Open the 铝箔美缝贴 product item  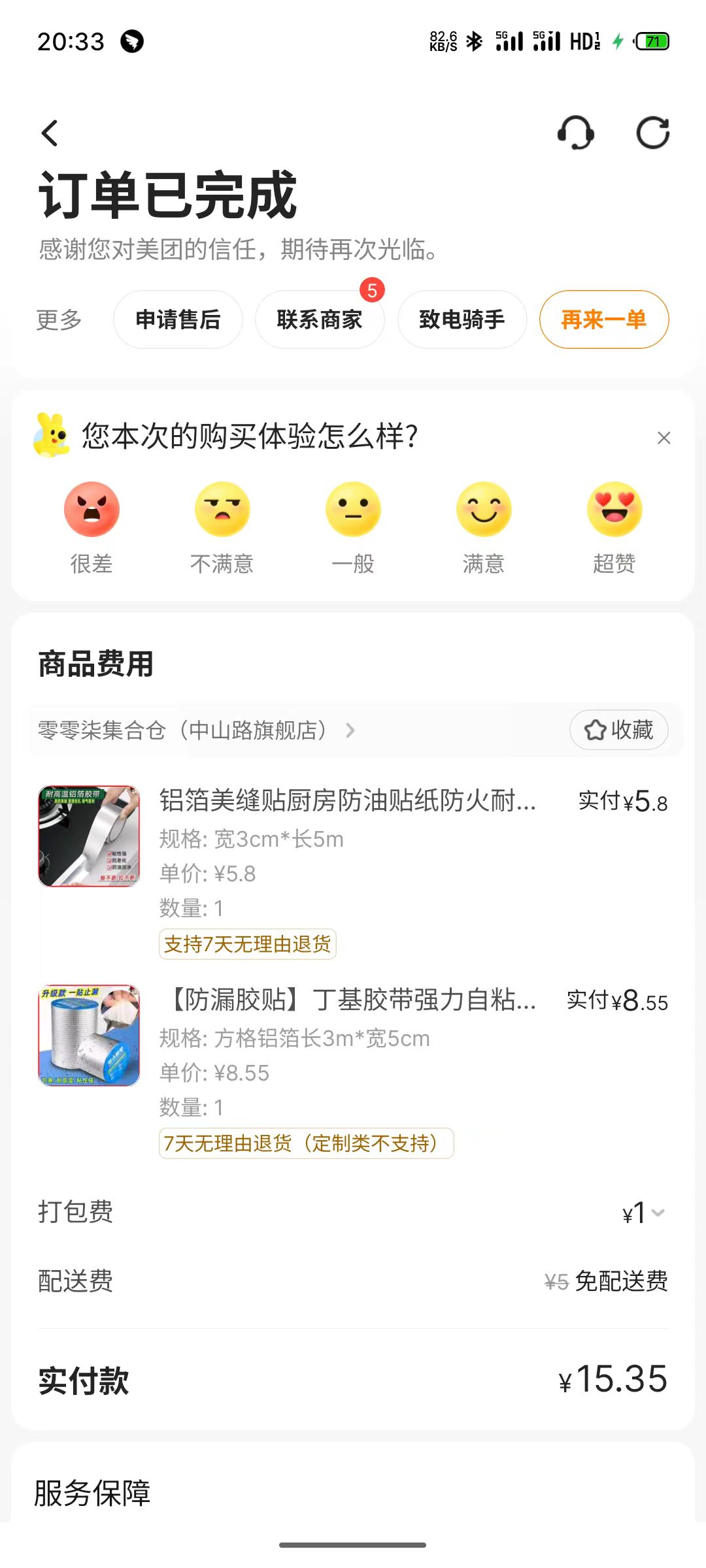(x=346, y=801)
